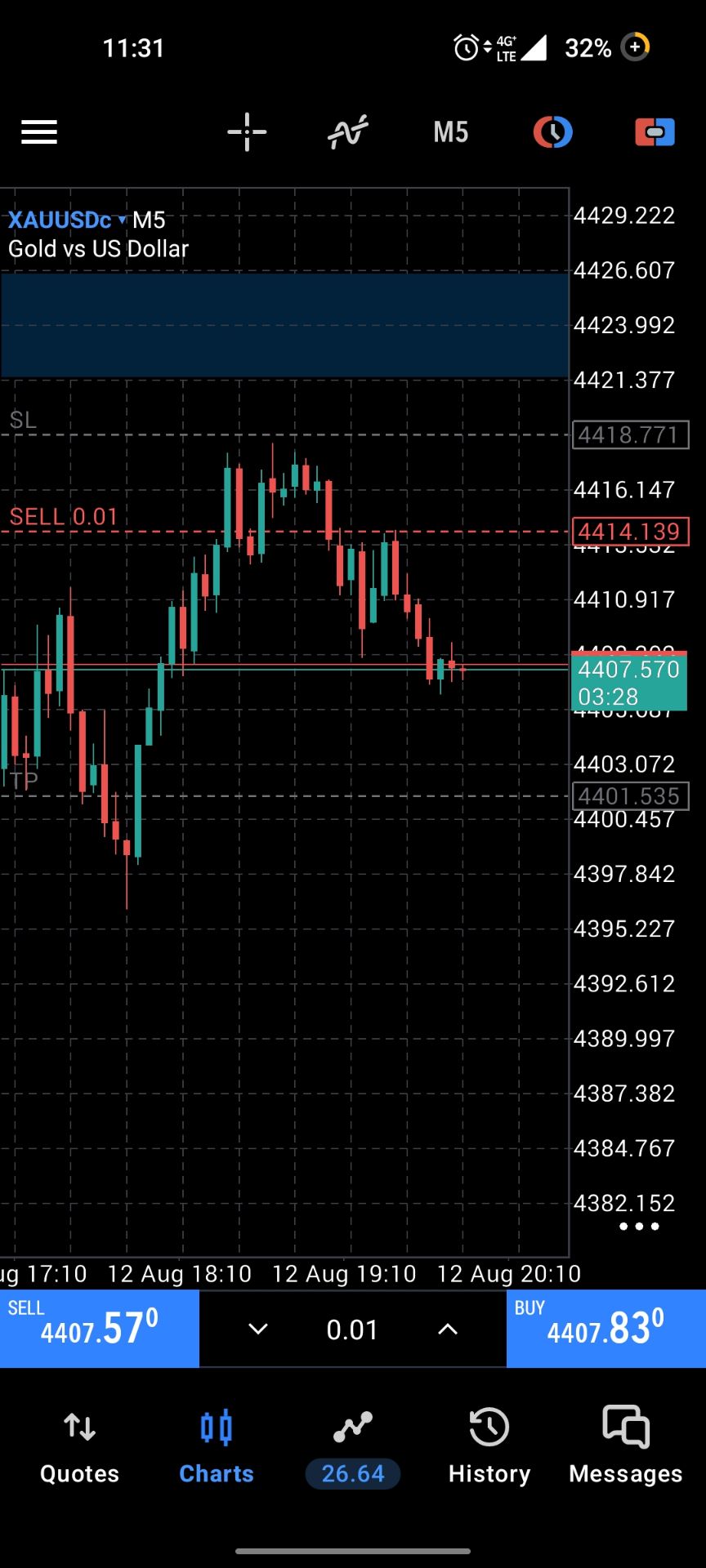Select the SELL 0.01 order line
Image resolution: width=706 pixels, height=1568 pixels.
click(x=64, y=517)
